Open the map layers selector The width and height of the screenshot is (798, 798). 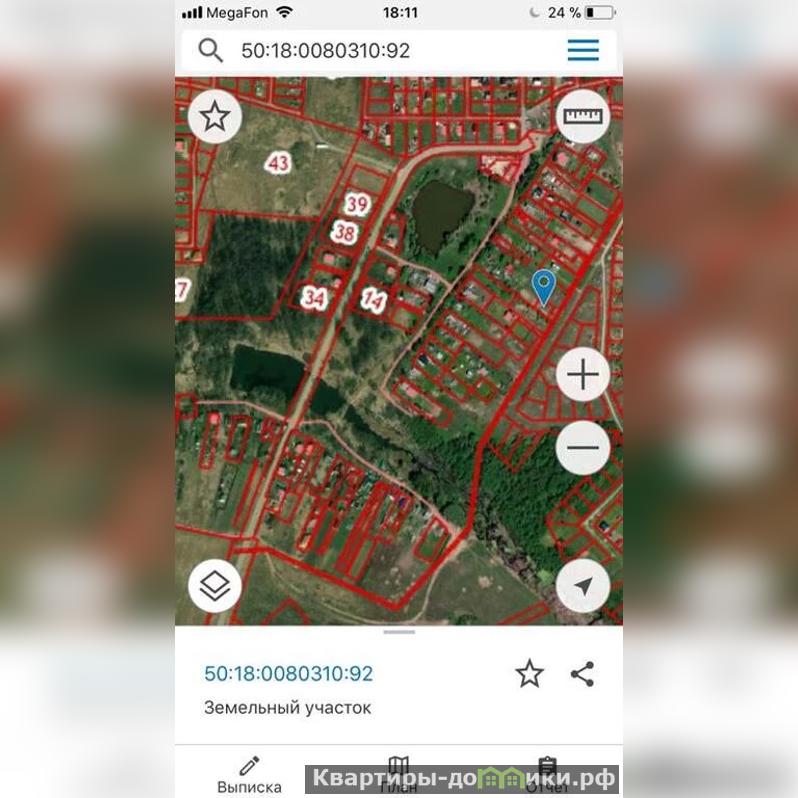pyautogui.click(x=214, y=586)
